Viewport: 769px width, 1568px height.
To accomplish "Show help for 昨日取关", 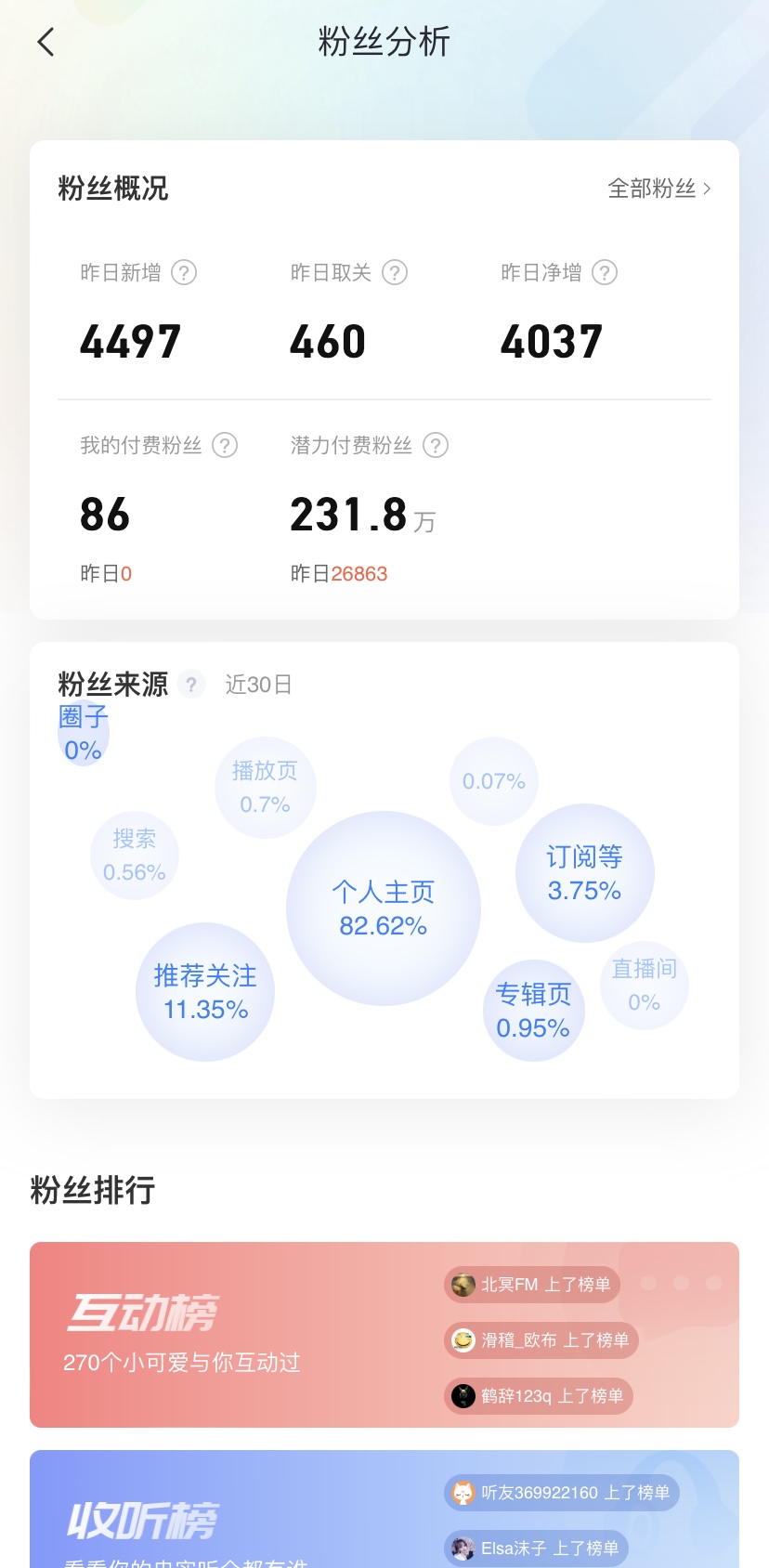I will [x=395, y=272].
